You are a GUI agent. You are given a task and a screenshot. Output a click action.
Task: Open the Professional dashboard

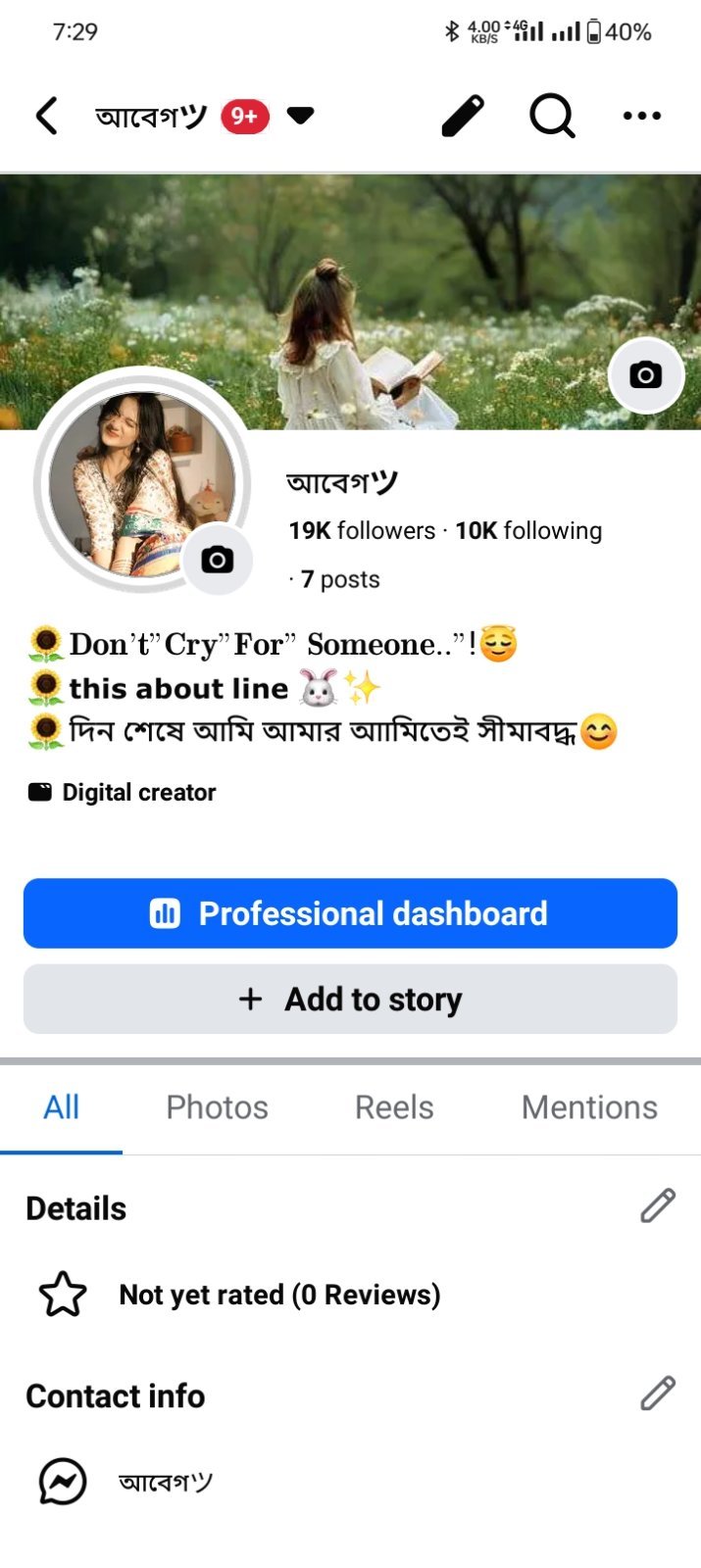point(350,913)
